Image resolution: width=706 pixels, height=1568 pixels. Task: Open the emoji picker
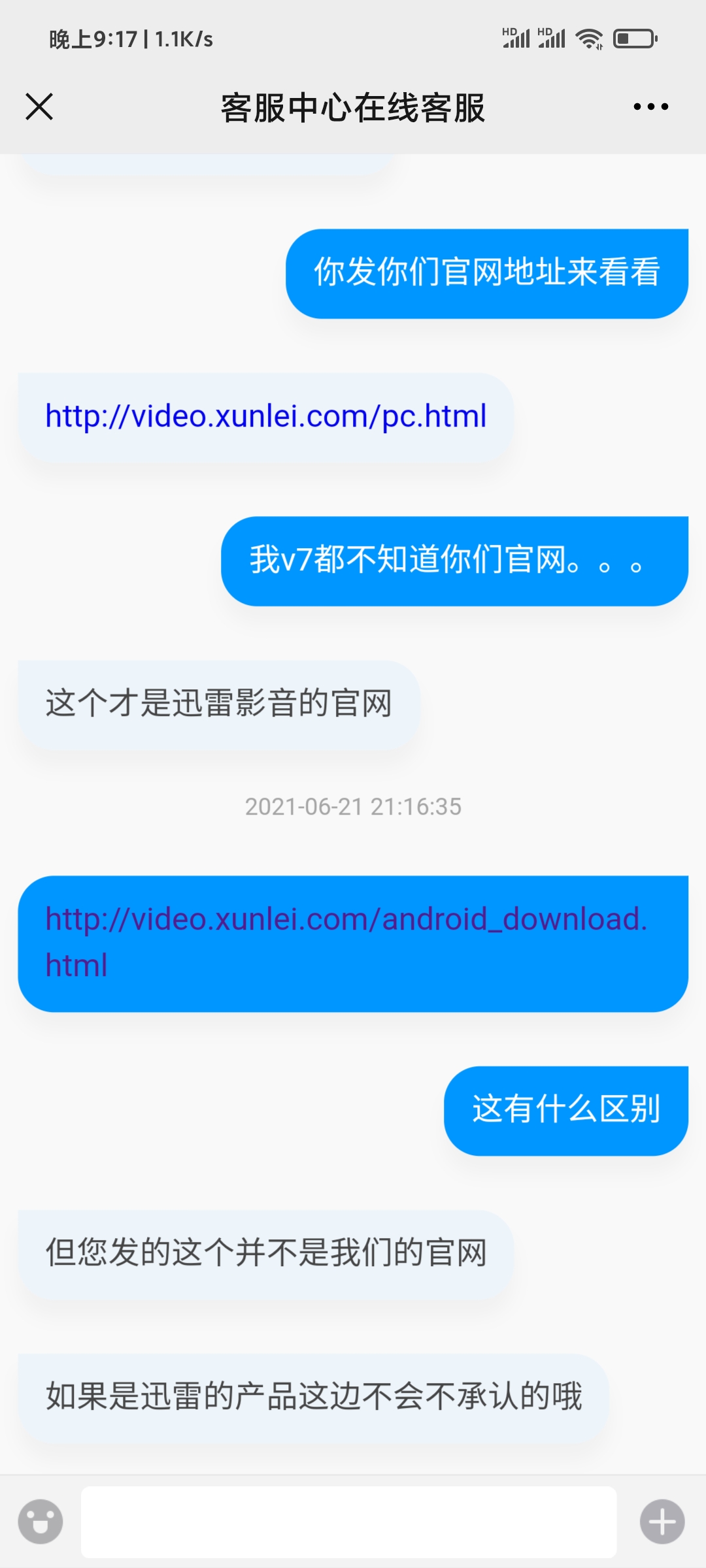[41, 1521]
